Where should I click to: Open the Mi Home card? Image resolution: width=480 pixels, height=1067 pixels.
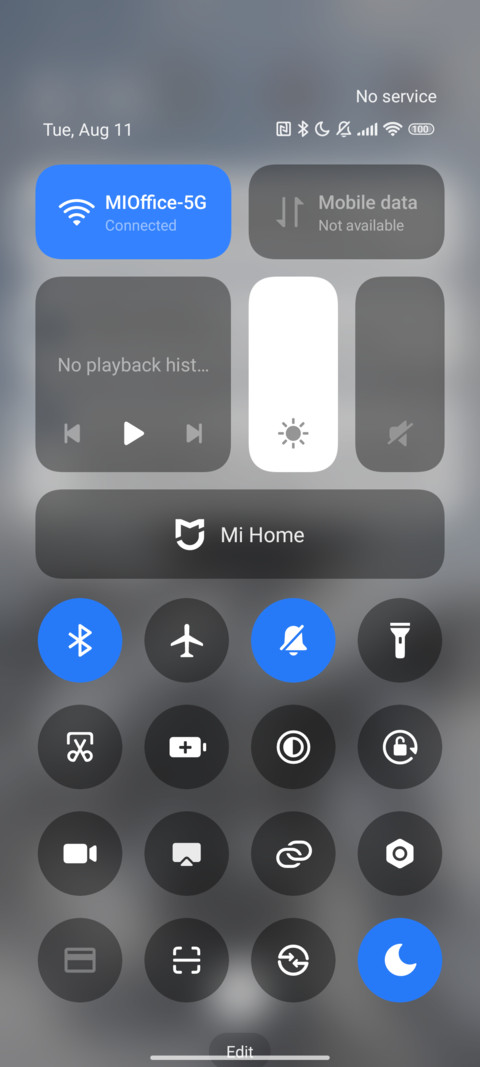pos(240,534)
